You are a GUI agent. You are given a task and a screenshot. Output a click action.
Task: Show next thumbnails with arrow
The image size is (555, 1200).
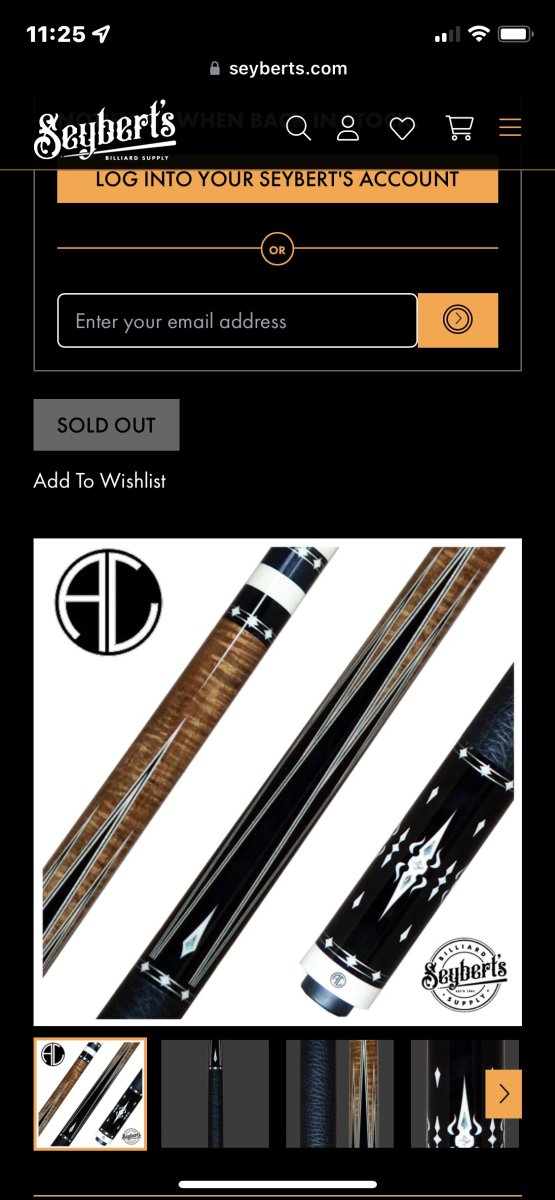coord(504,1094)
